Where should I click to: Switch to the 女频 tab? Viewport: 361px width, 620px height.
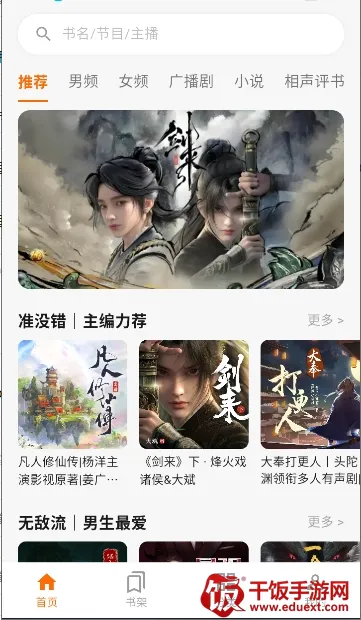pyautogui.click(x=134, y=81)
